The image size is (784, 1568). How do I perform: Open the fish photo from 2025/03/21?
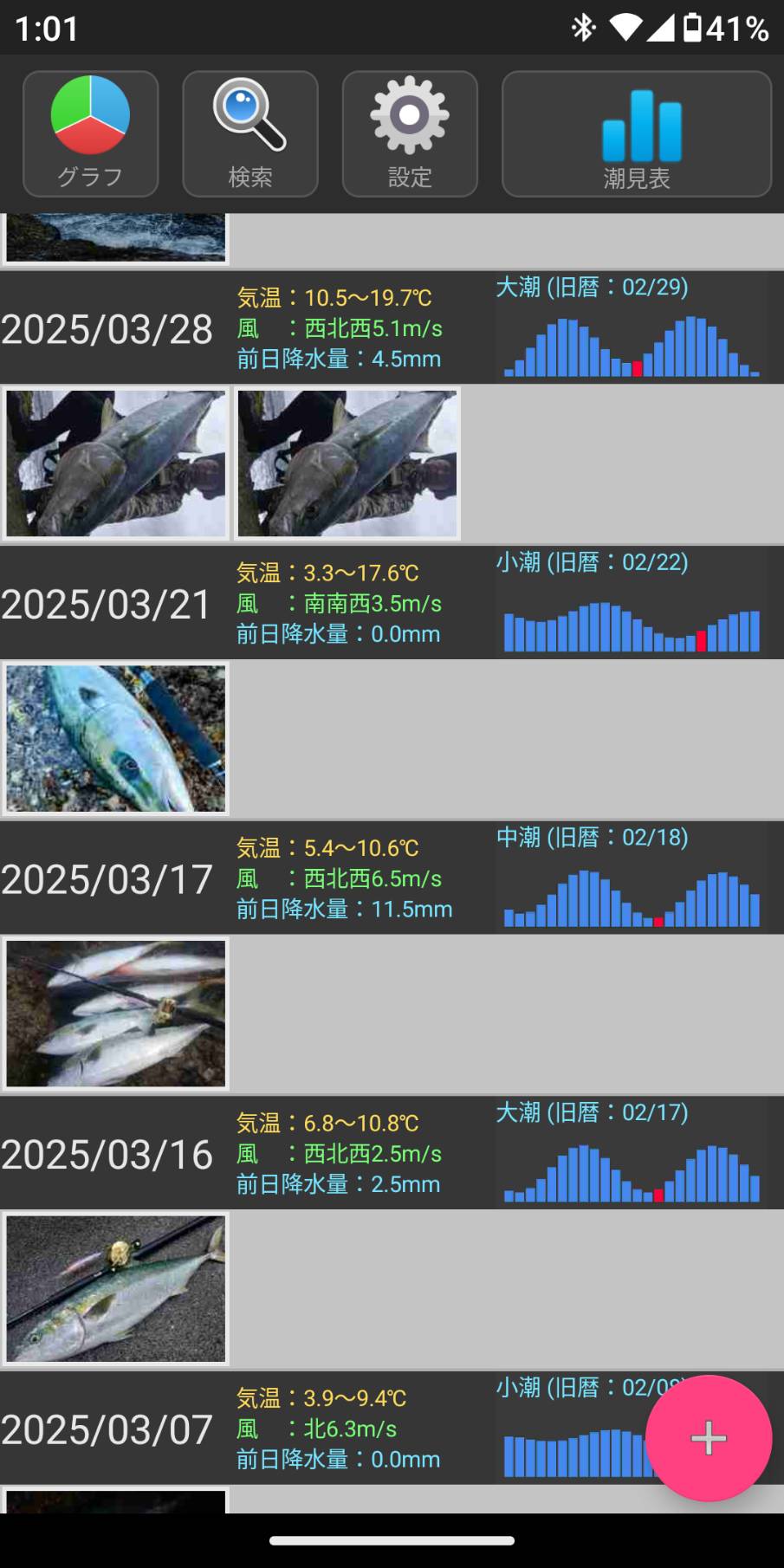point(116,739)
